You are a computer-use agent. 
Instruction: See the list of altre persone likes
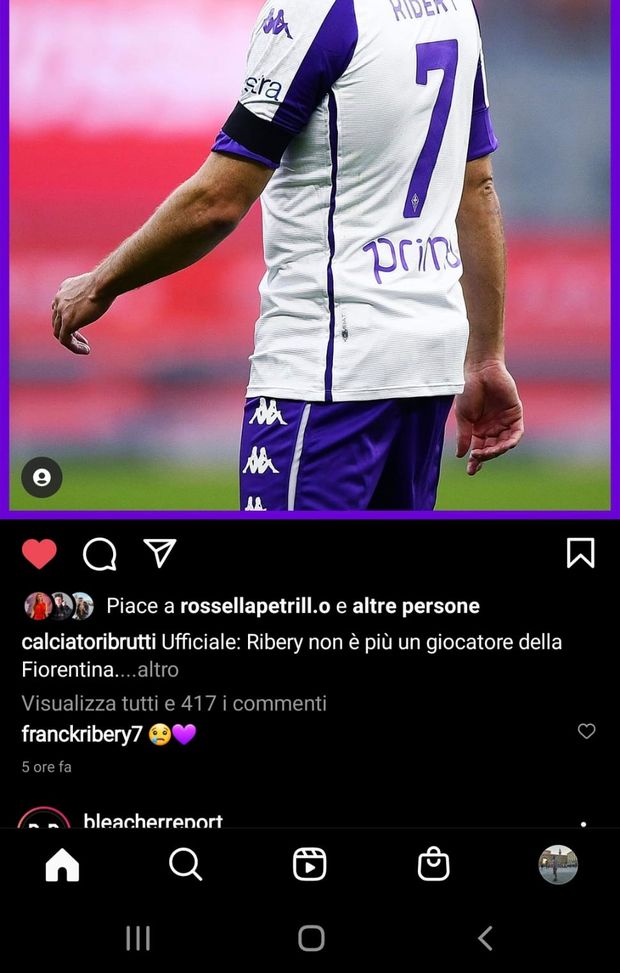(415, 606)
